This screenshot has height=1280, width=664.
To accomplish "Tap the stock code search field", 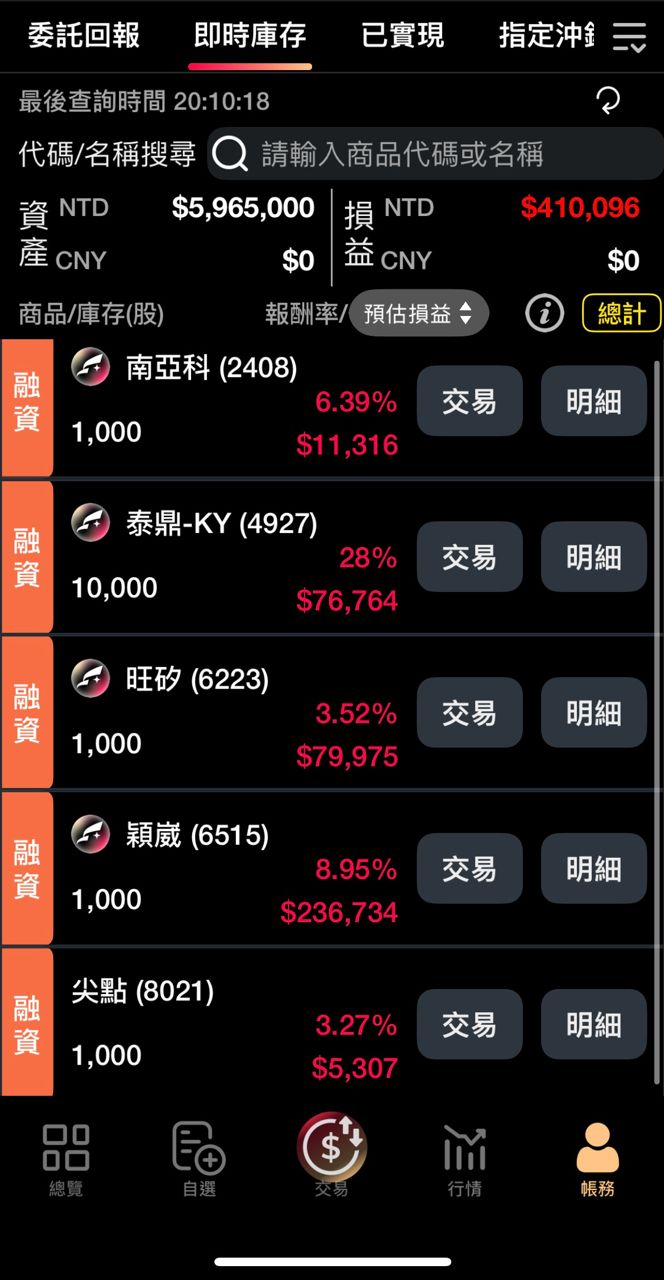I will pos(435,154).
